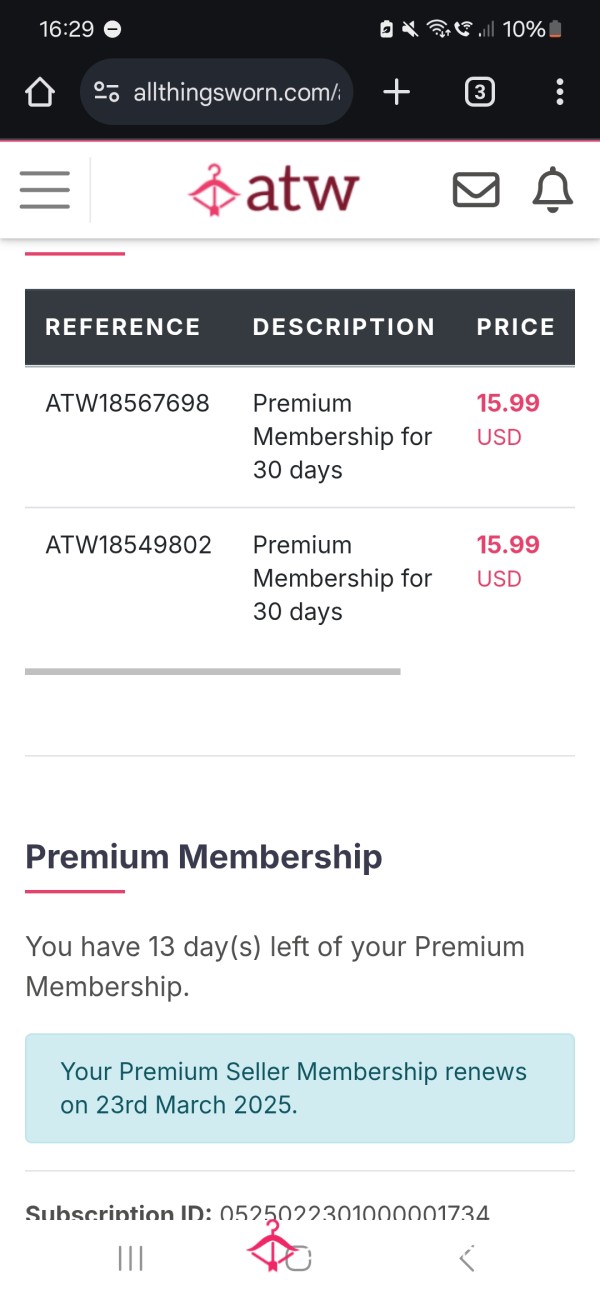Open the browser overflow menu
The width and height of the screenshot is (600, 1300).
pos(560,93)
